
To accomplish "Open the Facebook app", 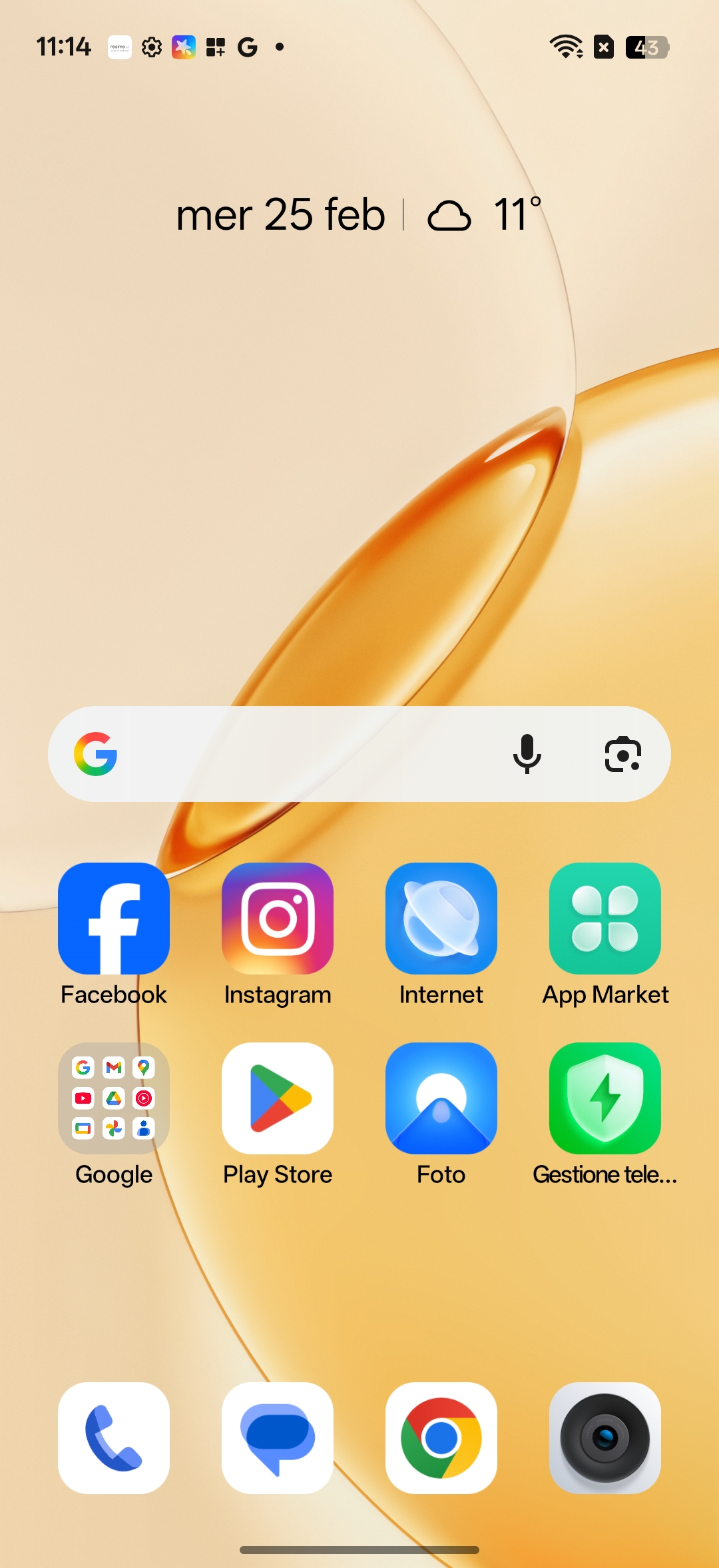I will (x=114, y=919).
